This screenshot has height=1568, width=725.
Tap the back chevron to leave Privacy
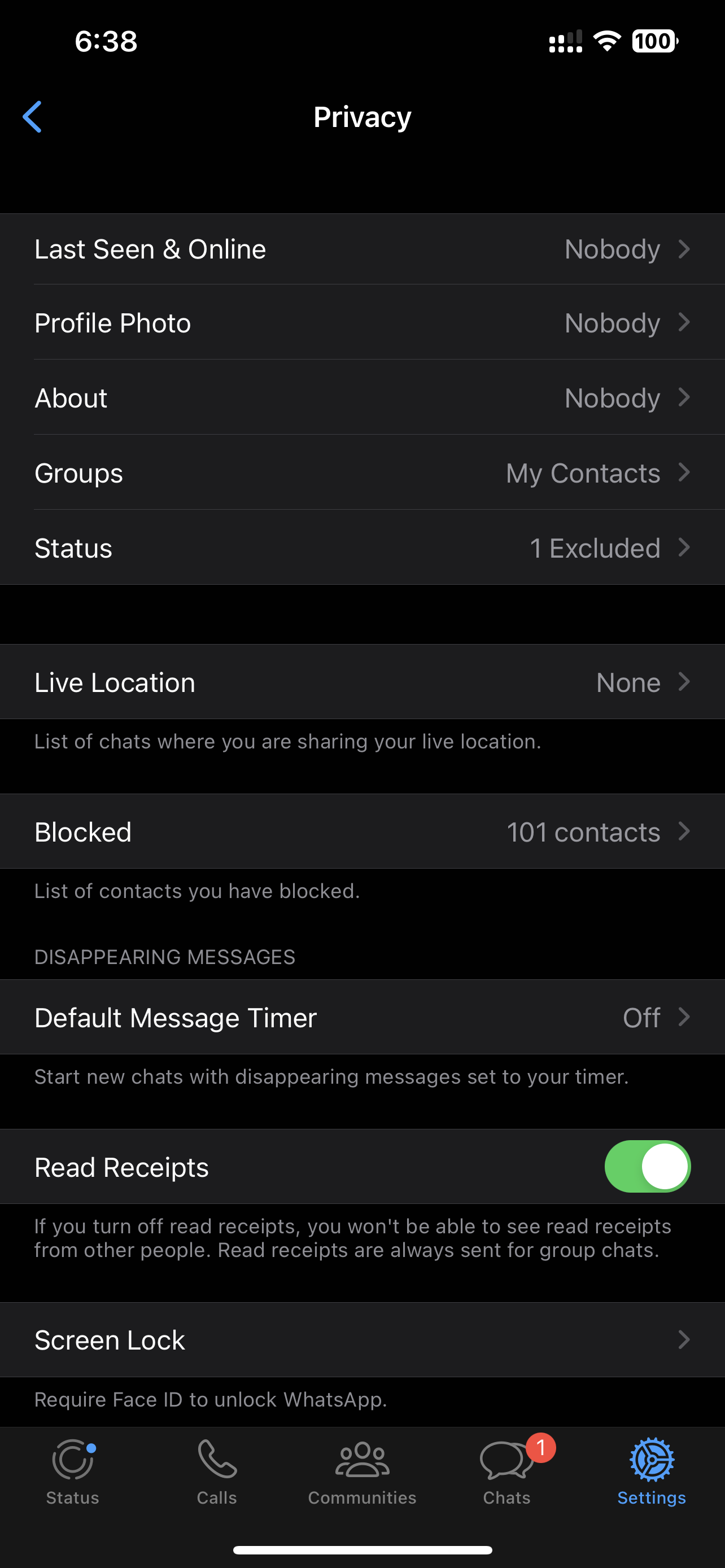click(x=33, y=116)
